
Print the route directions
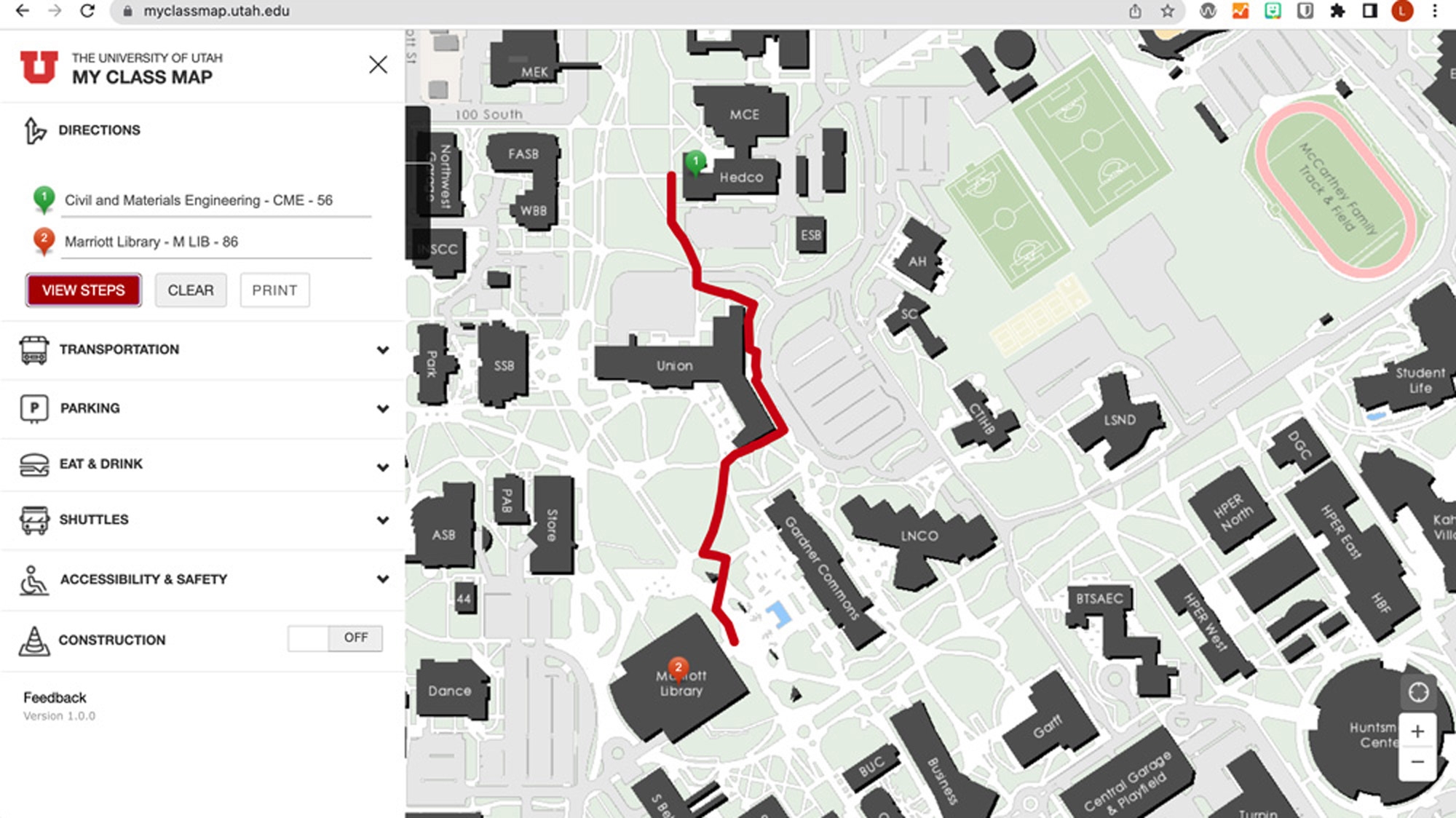(x=274, y=290)
